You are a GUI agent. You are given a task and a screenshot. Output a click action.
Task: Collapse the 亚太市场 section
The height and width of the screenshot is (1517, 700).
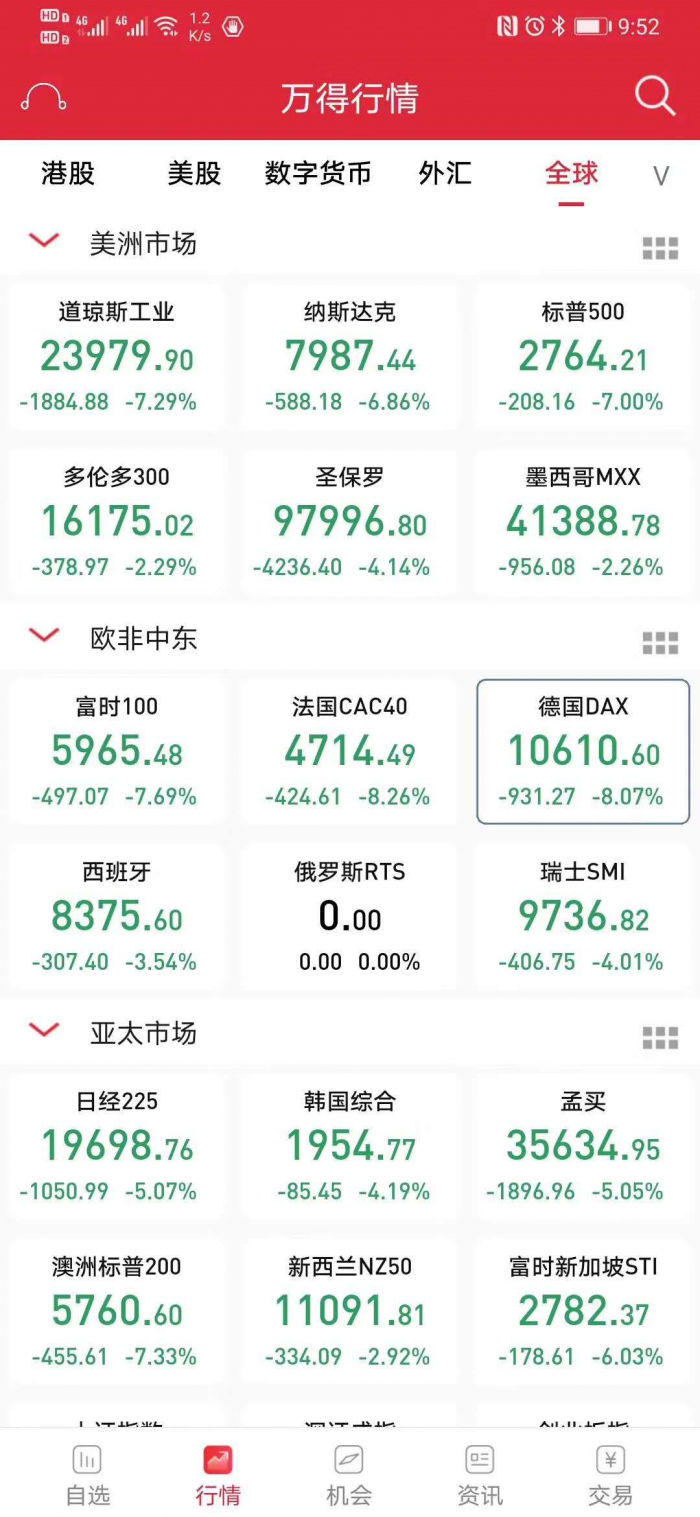point(44,1030)
